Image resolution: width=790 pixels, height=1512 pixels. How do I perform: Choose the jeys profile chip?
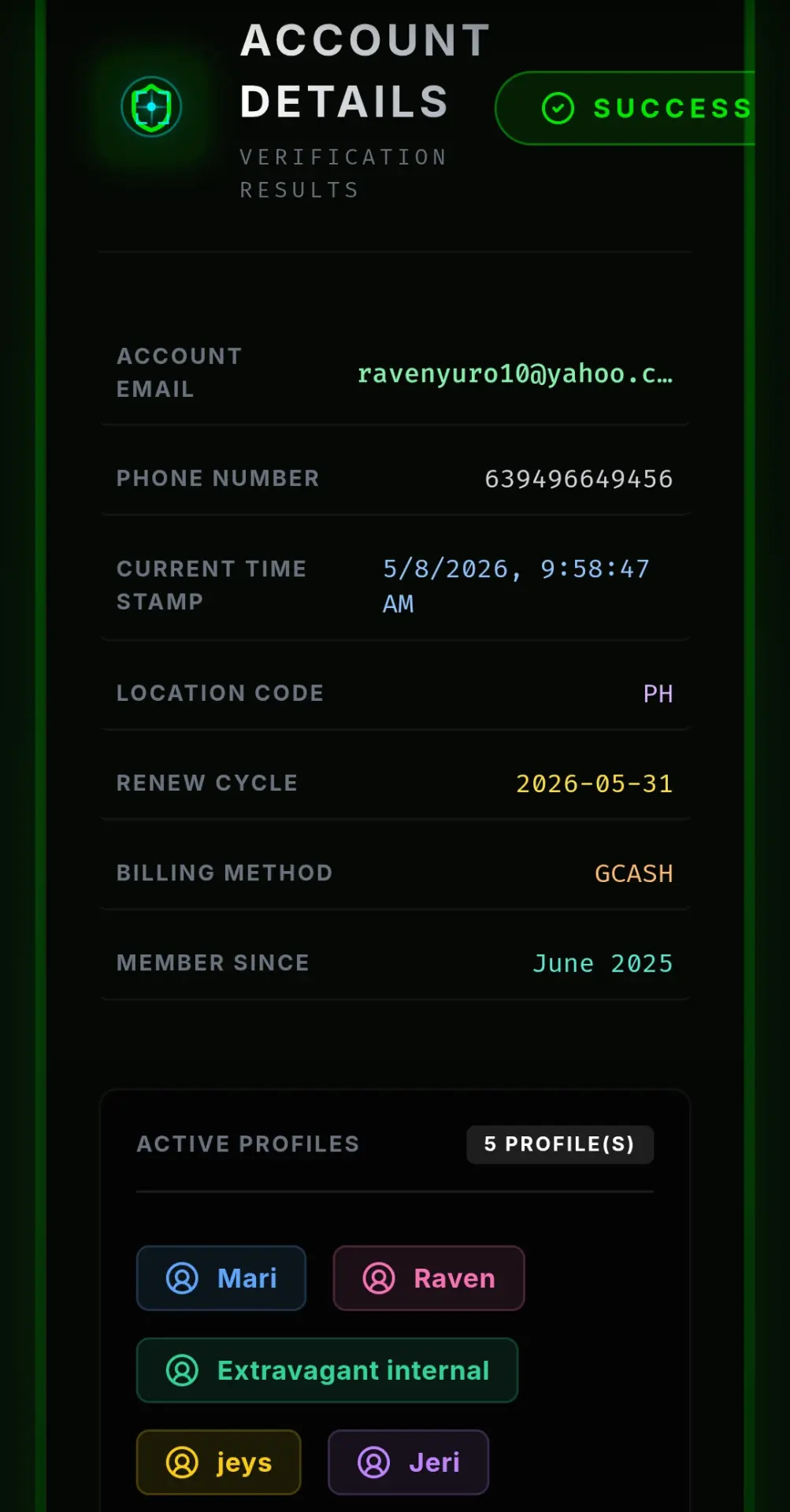pyautogui.click(x=219, y=1462)
